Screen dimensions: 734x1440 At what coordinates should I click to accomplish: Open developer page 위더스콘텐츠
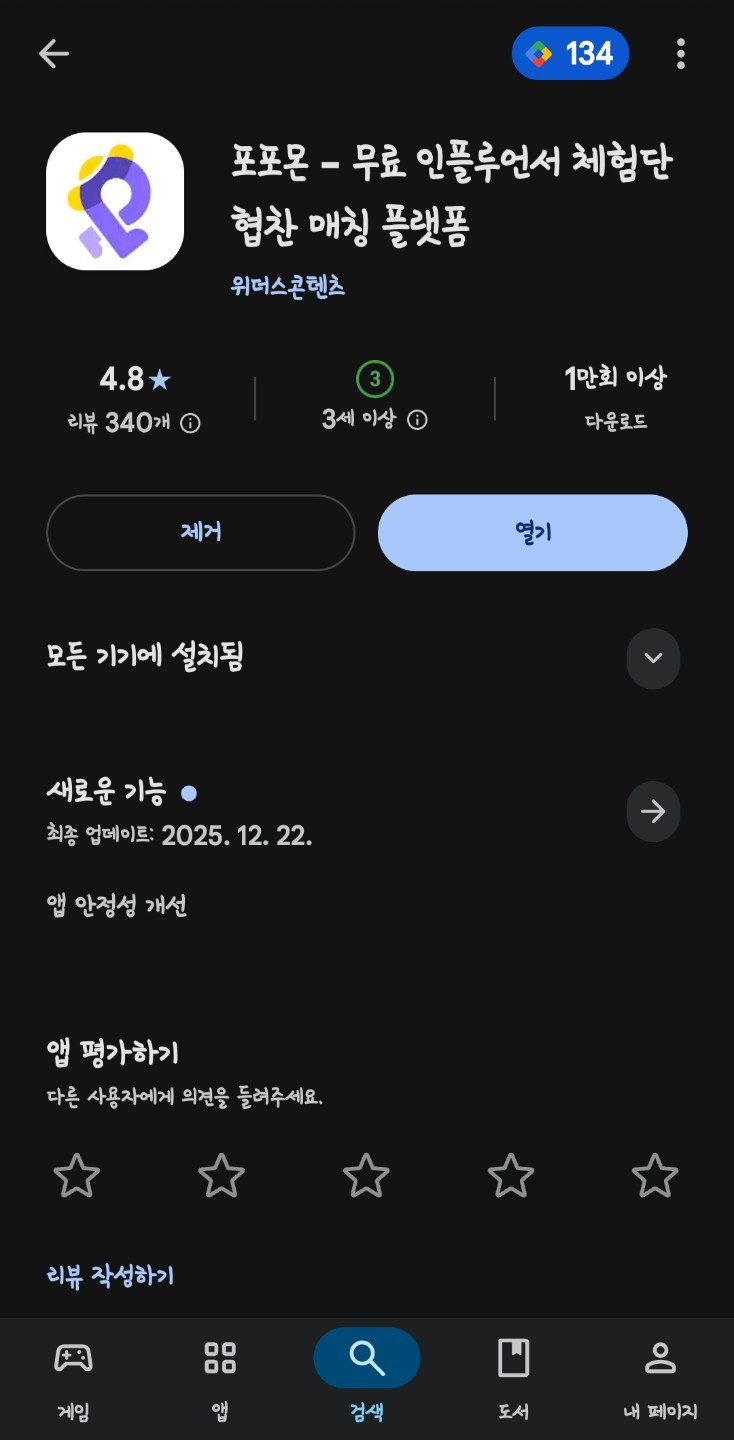(287, 287)
